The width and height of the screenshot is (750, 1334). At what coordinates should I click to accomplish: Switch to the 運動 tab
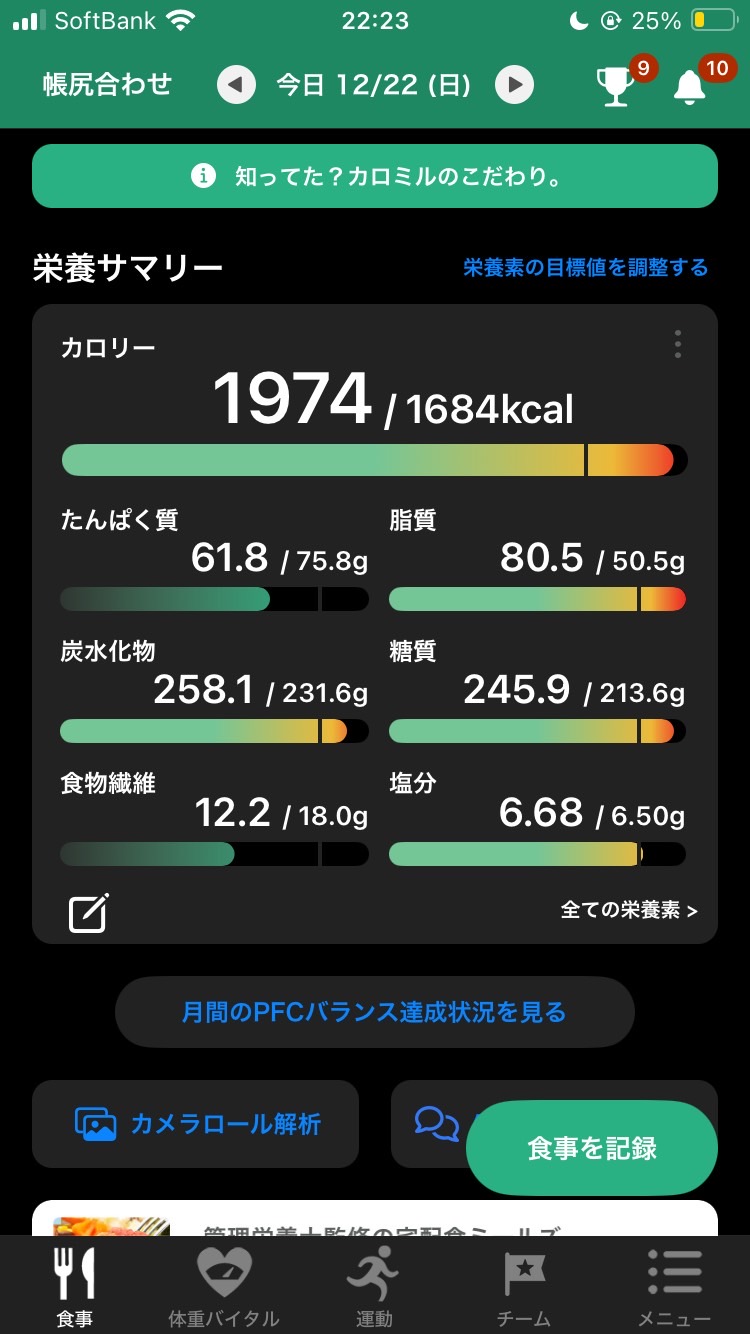click(x=374, y=1286)
